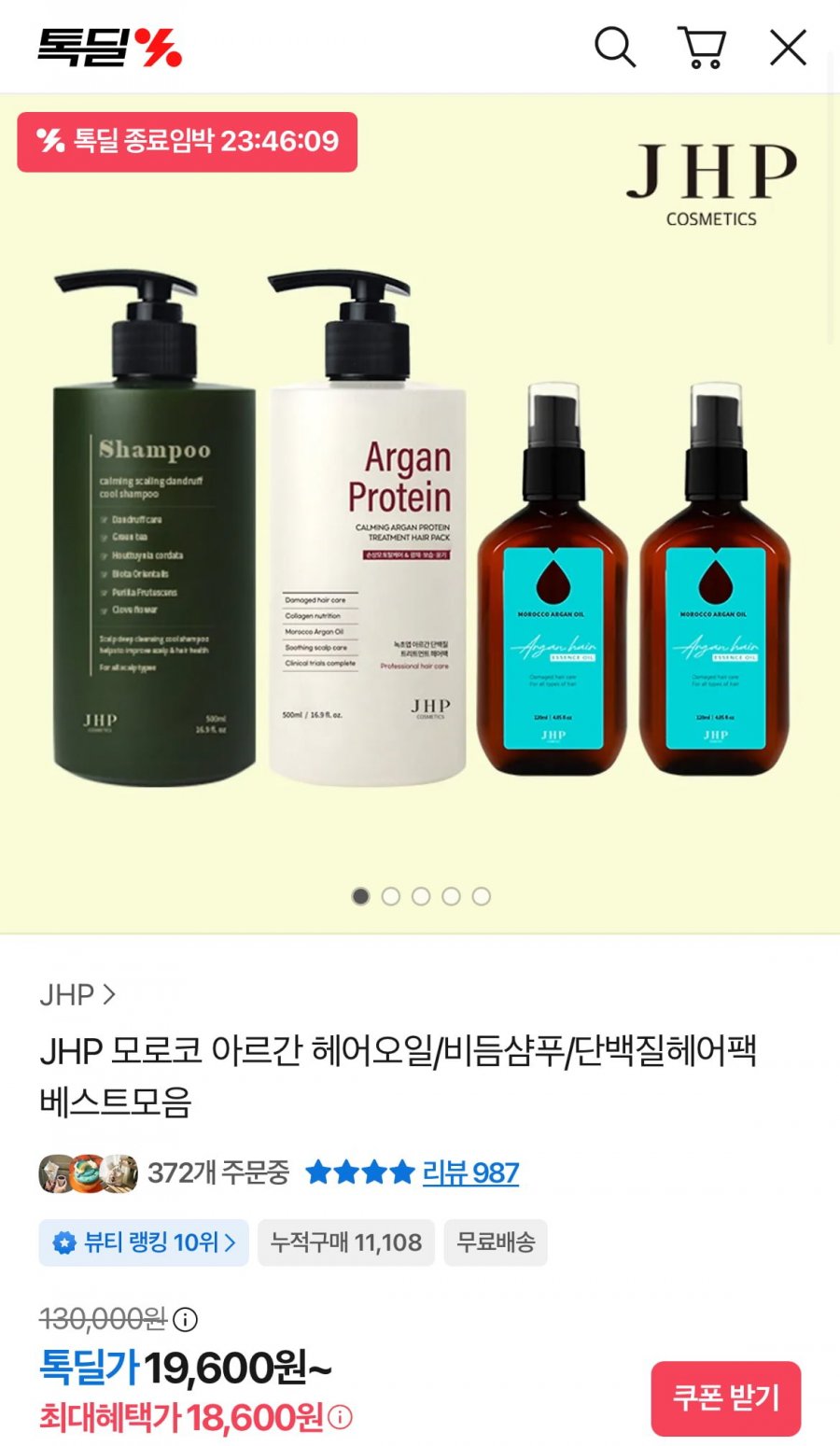
Task: Show original price info icon
Action: [186, 1319]
